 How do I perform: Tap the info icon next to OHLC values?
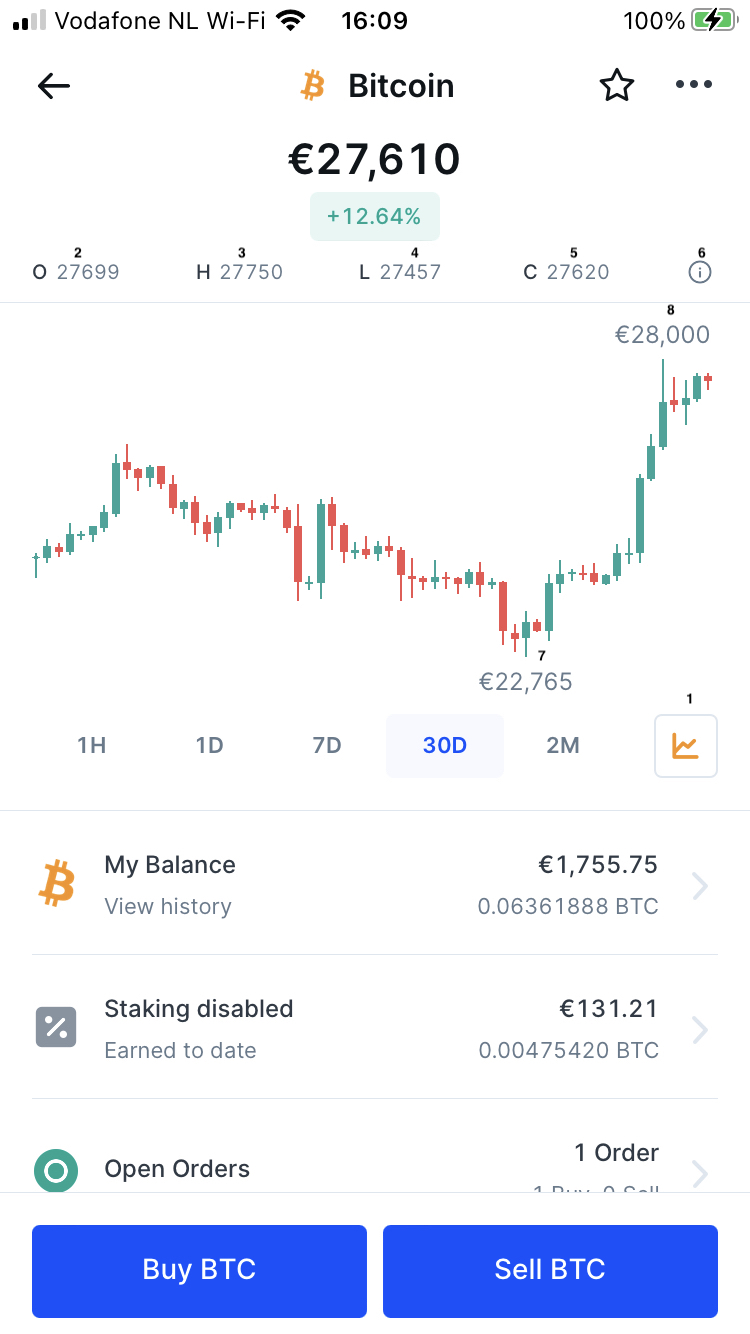point(700,271)
